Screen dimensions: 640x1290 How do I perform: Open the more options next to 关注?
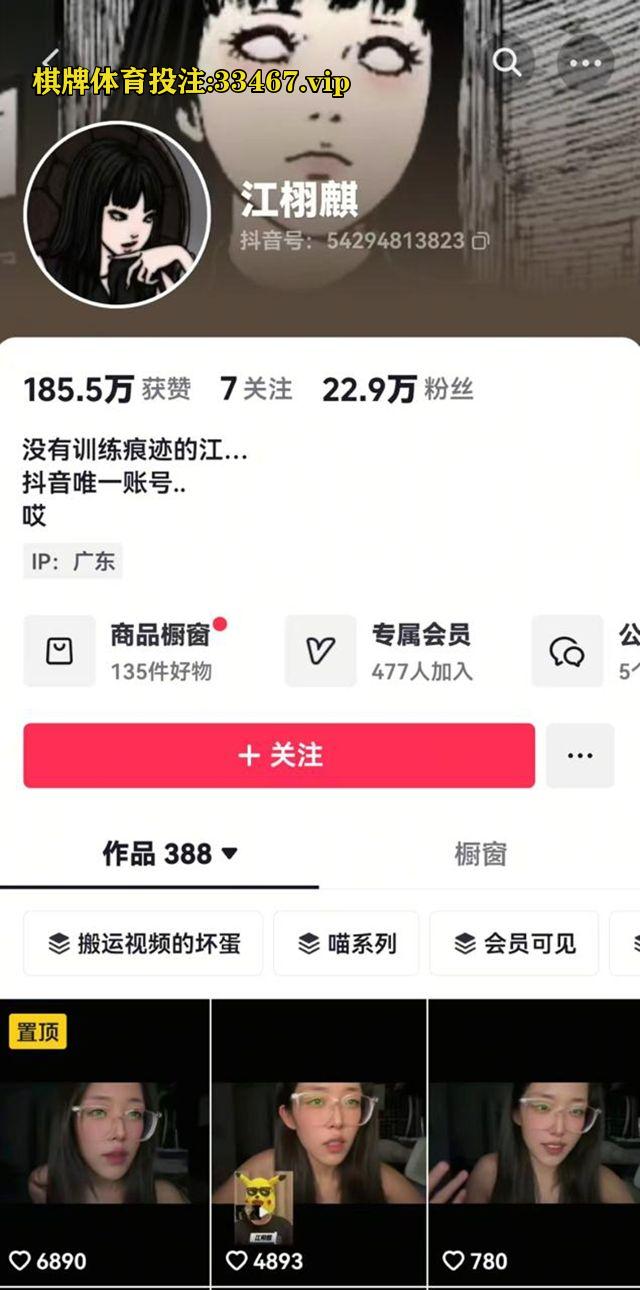tap(580, 755)
